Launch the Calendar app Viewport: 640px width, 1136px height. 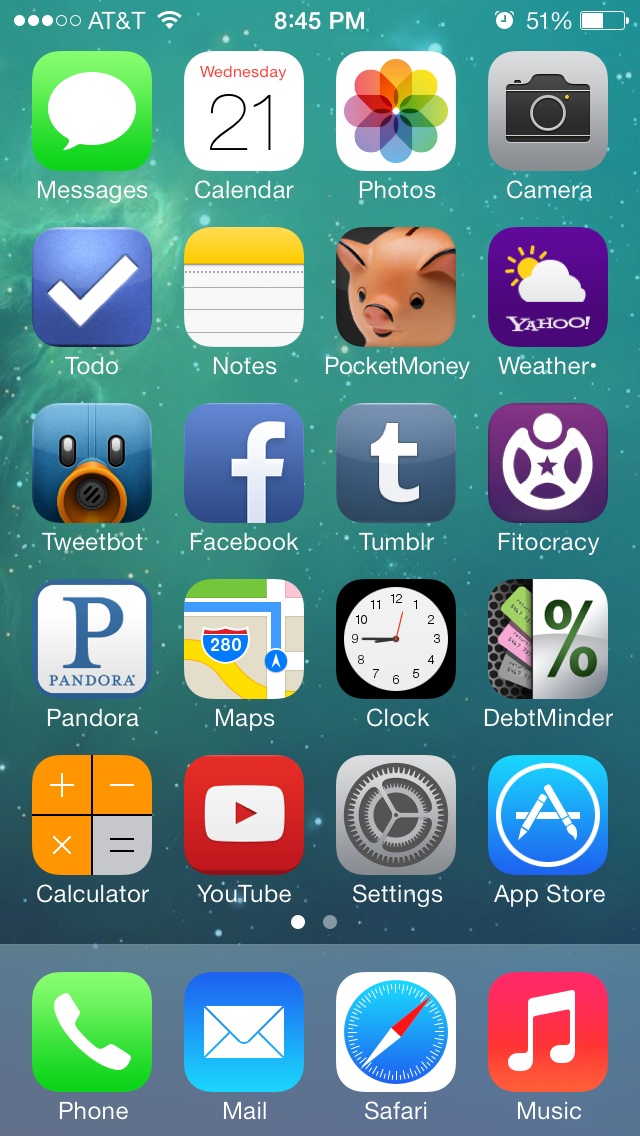click(x=244, y=111)
